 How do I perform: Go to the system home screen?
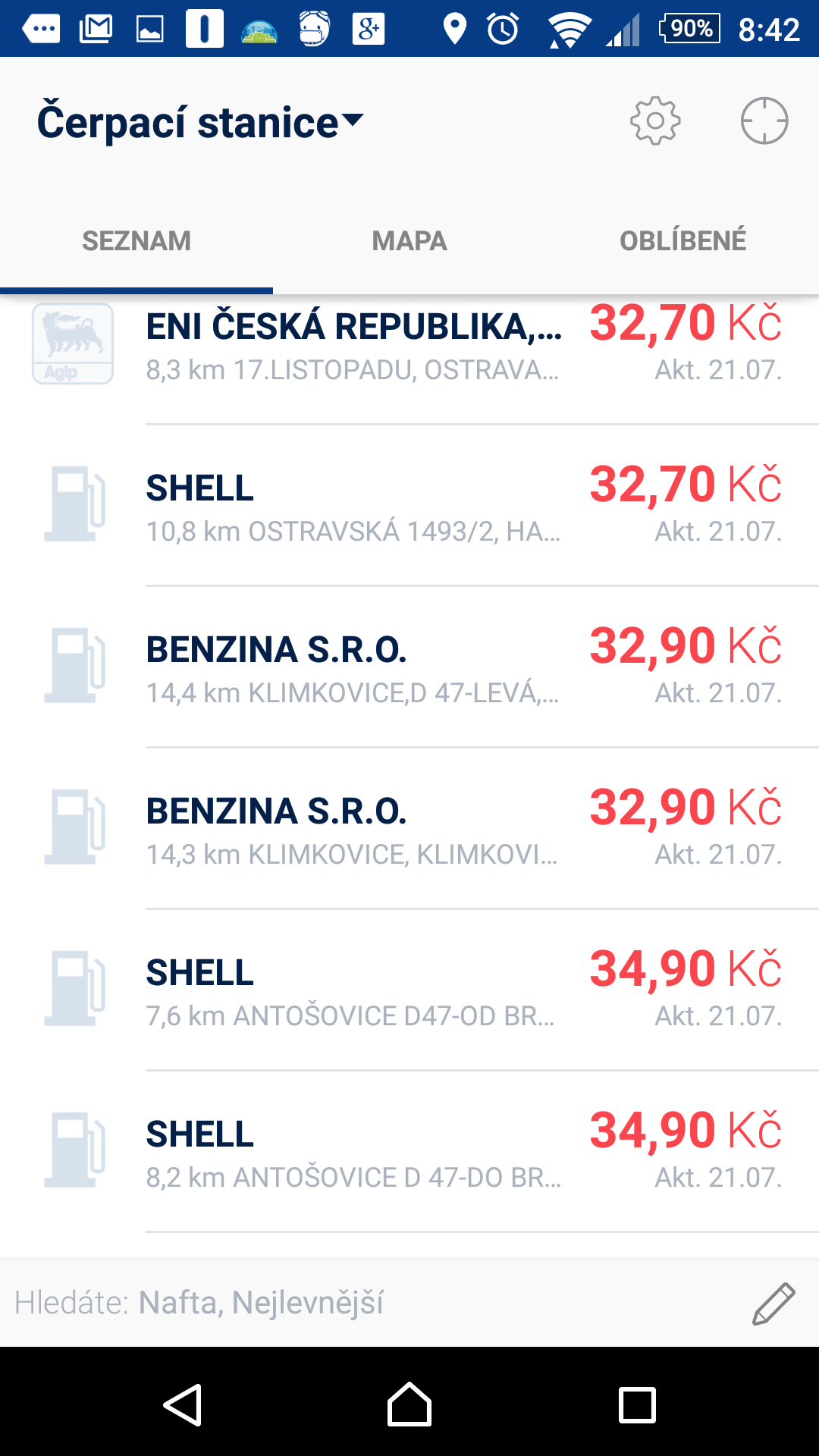409,1404
